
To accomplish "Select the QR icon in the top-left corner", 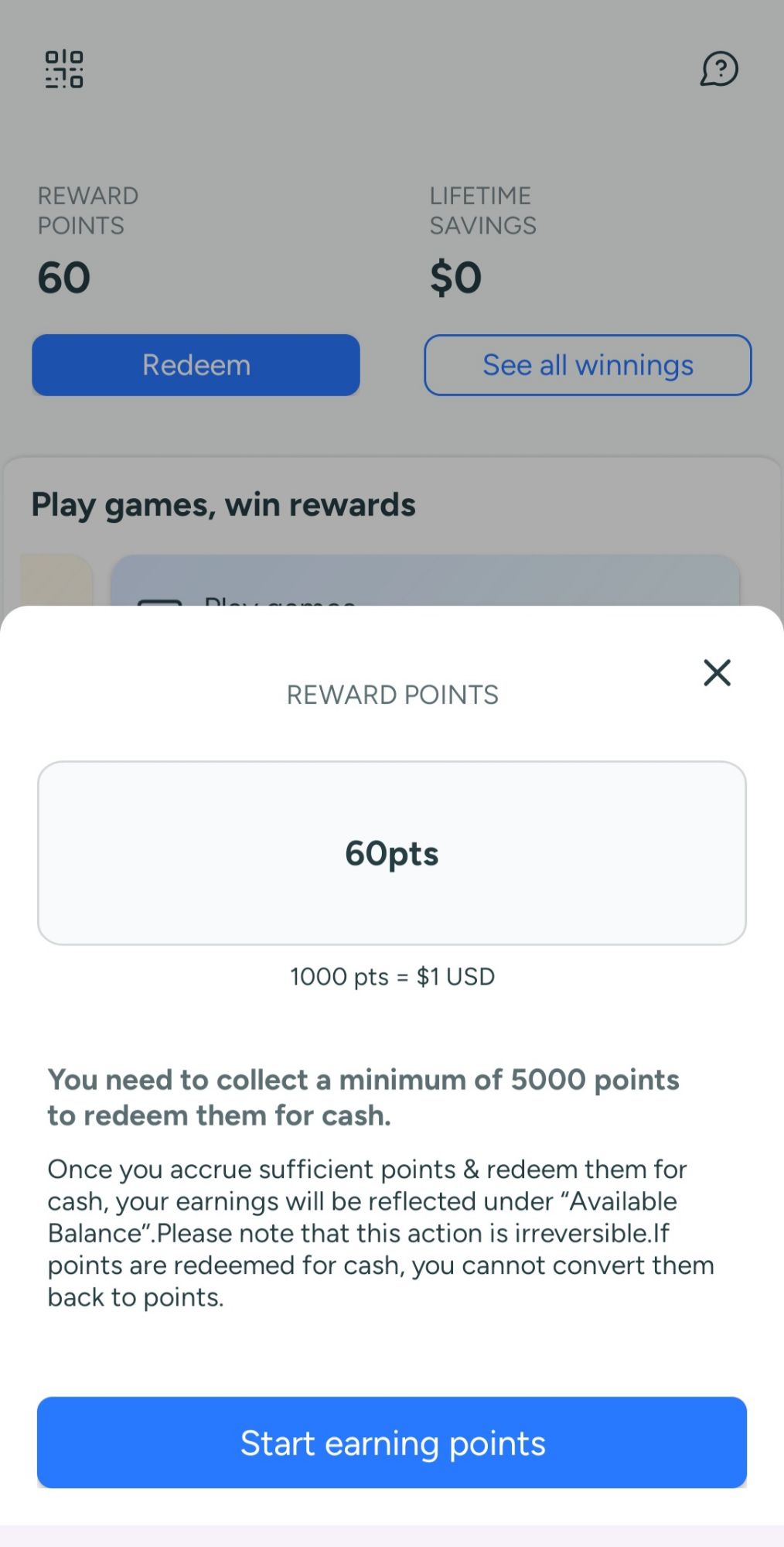I will pos(65,70).
